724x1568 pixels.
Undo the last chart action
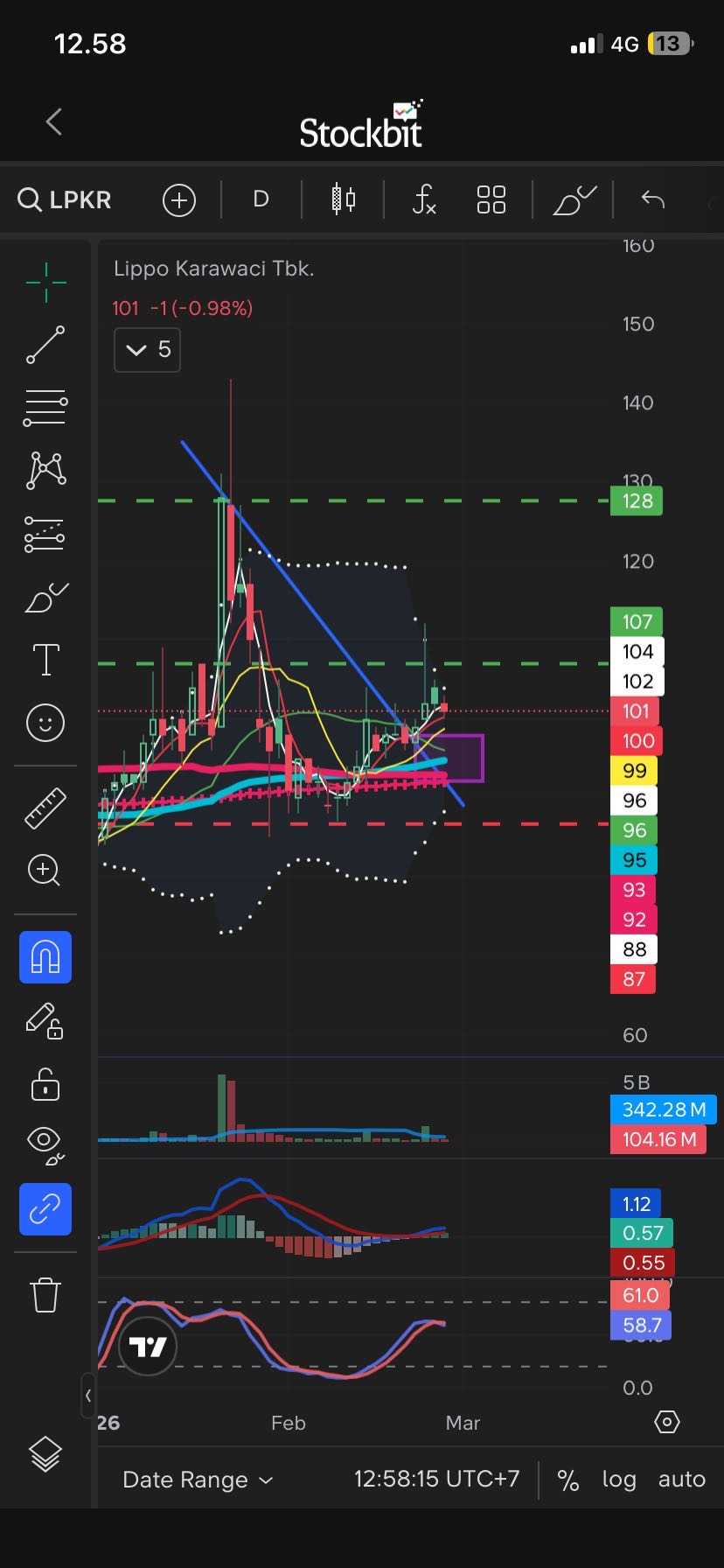(x=653, y=199)
